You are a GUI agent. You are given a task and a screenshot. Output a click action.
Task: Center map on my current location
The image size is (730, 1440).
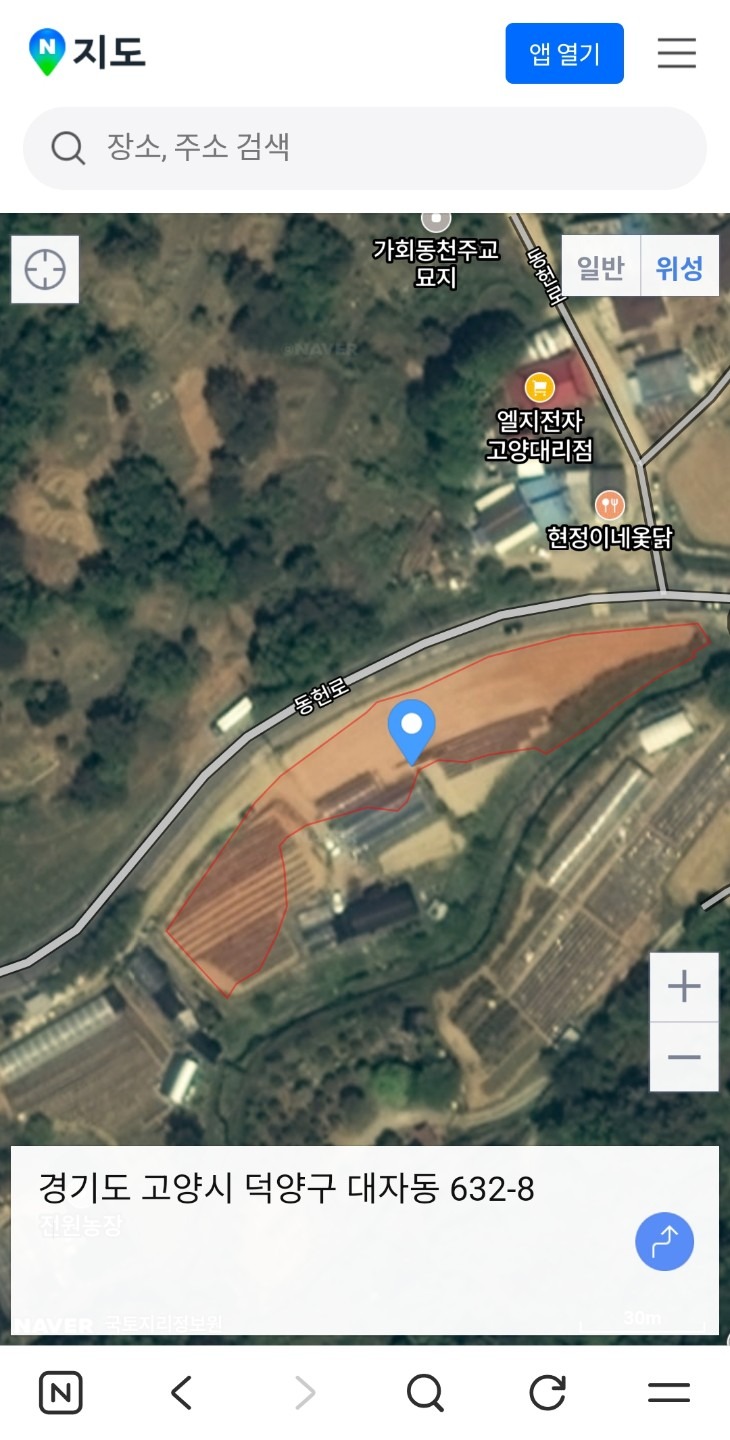(45, 270)
